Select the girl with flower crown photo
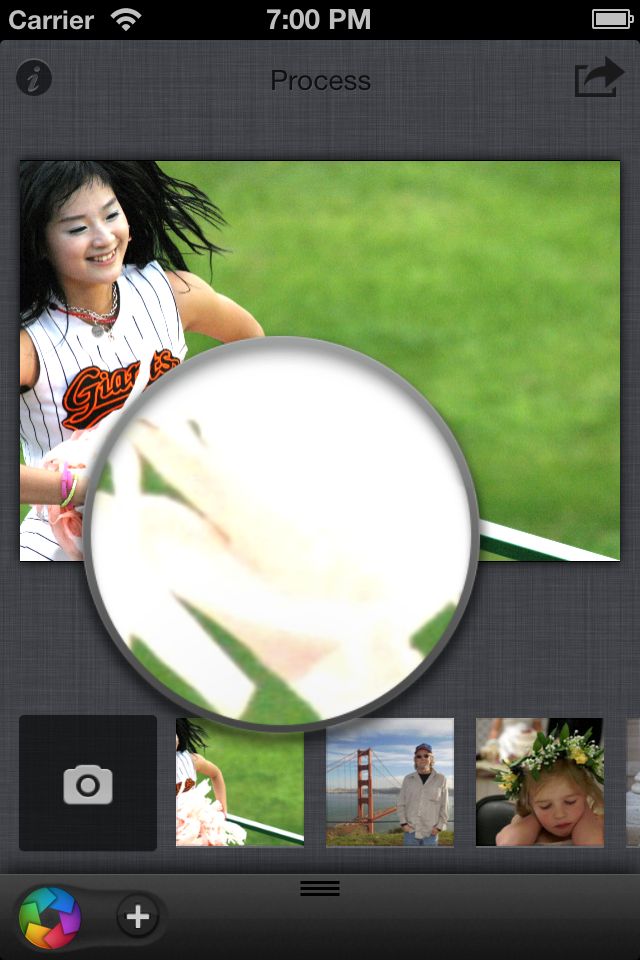640x960 pixels. (x=539, y=782)
